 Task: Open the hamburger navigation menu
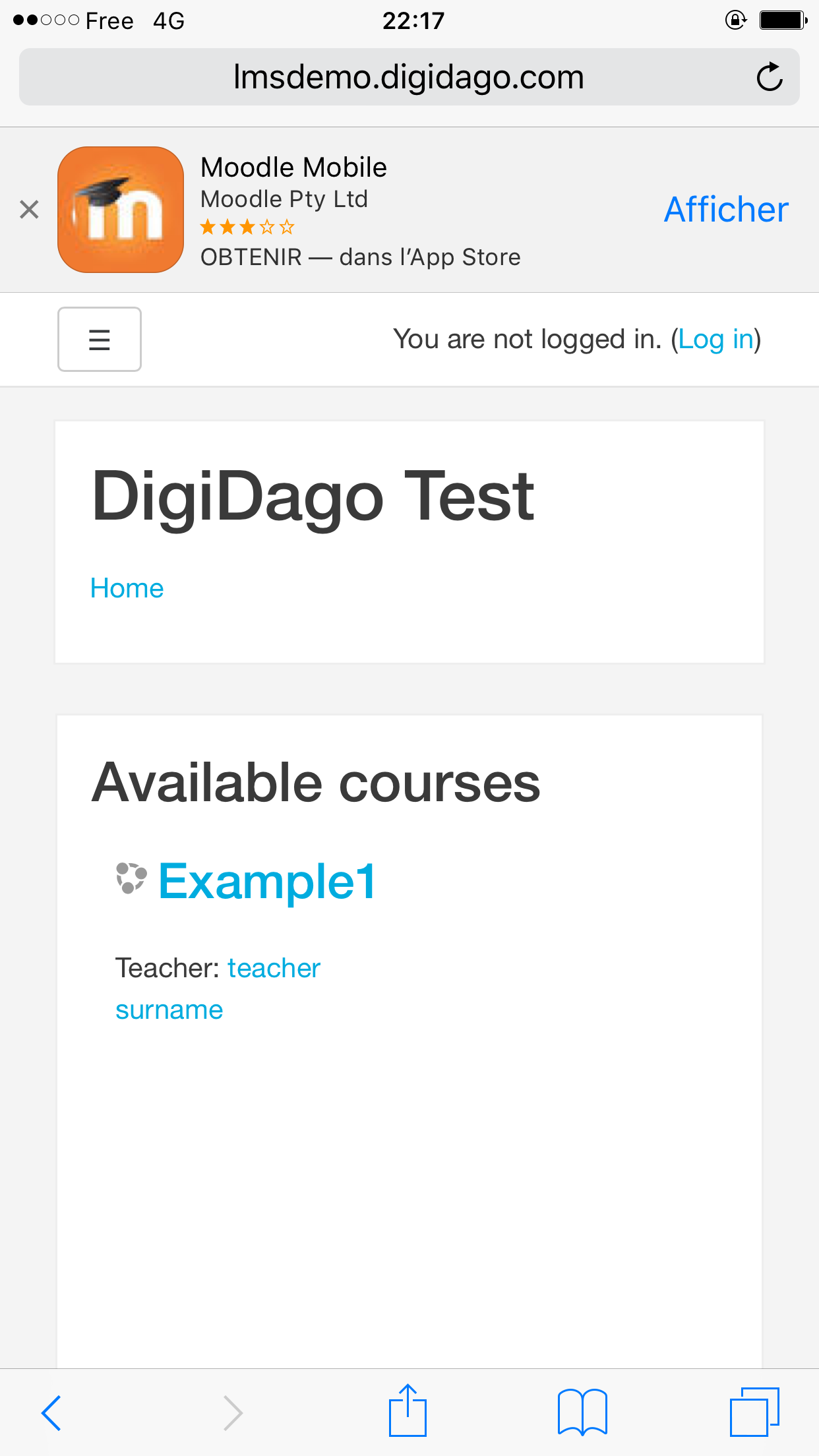(x=100, y=339)
